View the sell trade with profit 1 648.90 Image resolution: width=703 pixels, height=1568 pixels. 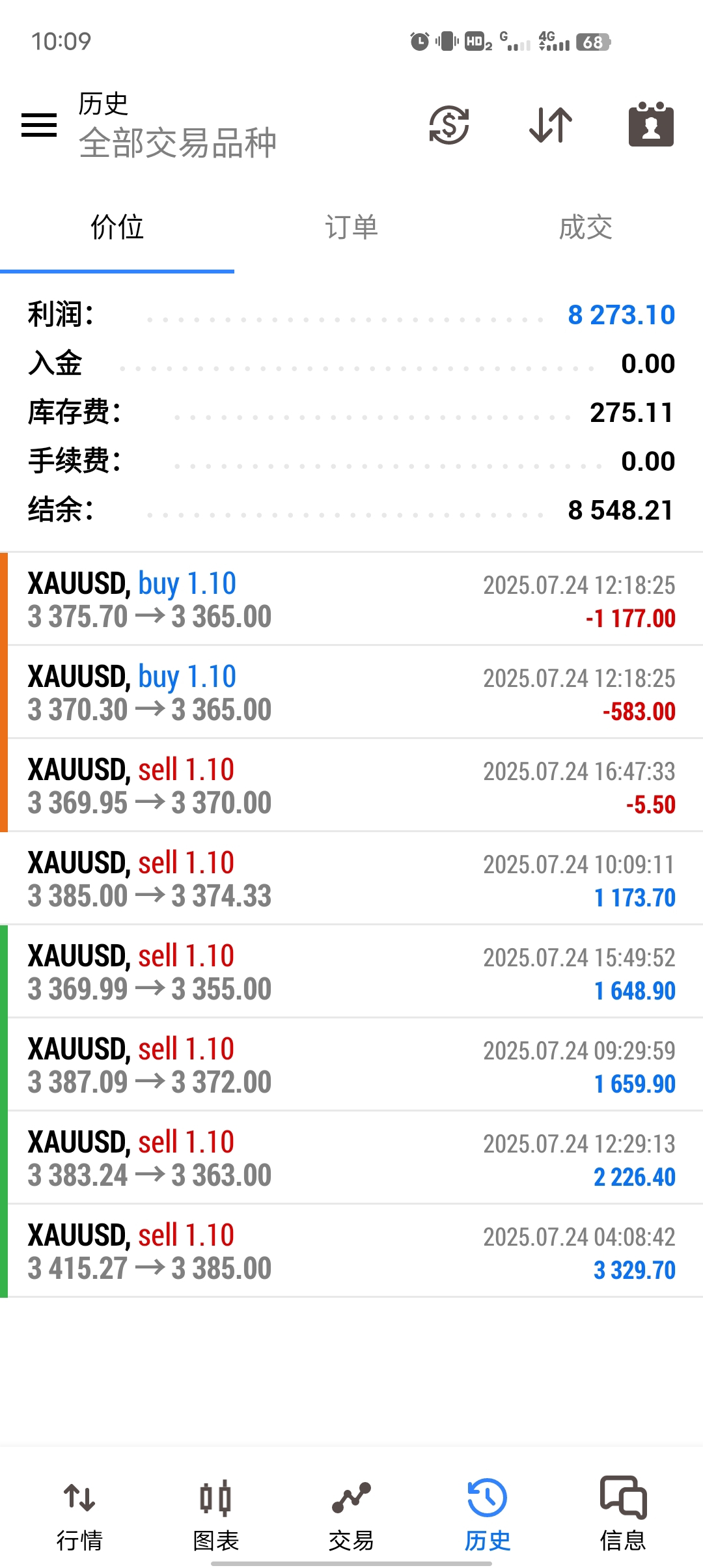pyautogui.click(x=351, y=972)
